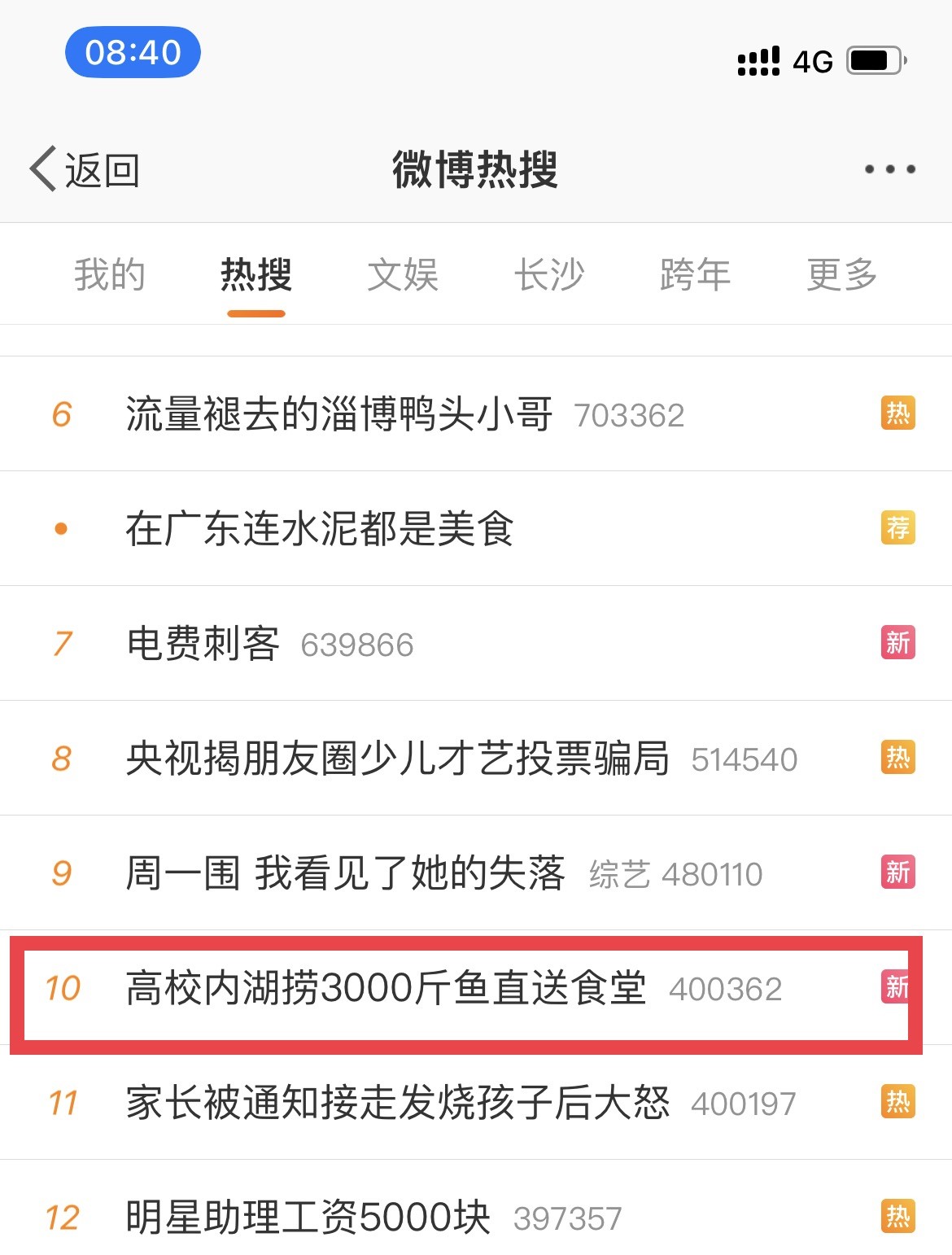952x1255 pixels.
Task: Go back with the 返回 button
Action: click(85, 170)
